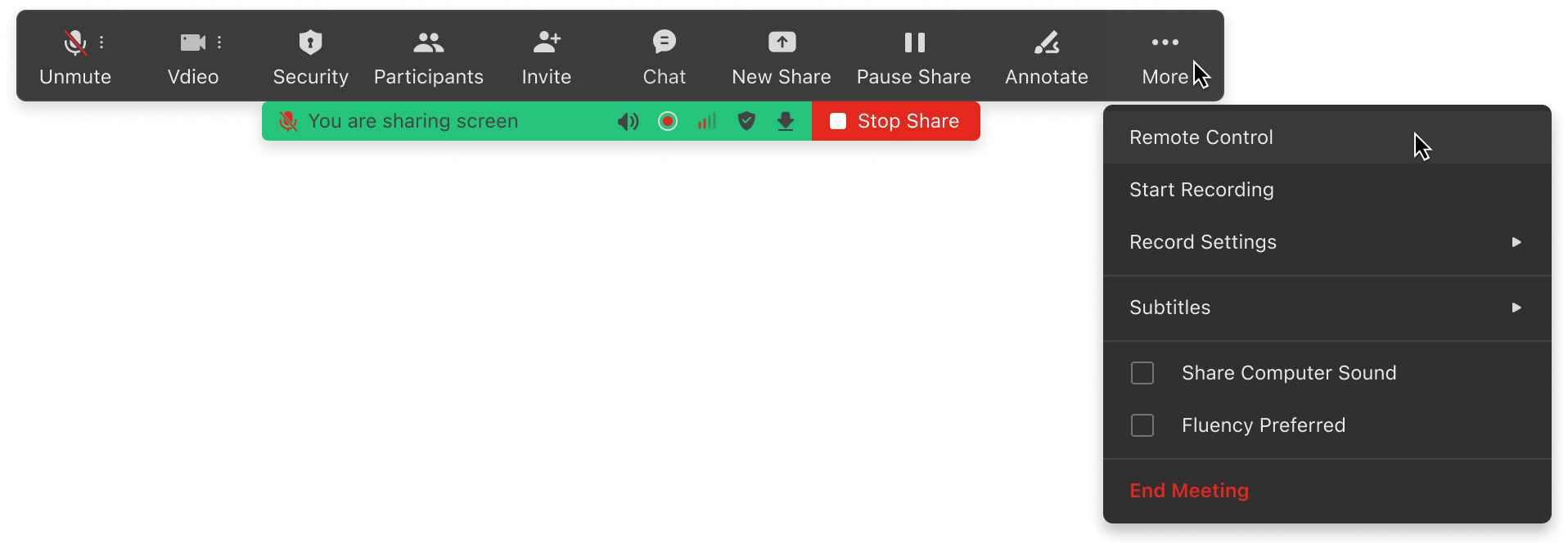Invite someone to the meeting
Image resolution: width=1568 pixels, height=548 pixels.
coord(546,56)
